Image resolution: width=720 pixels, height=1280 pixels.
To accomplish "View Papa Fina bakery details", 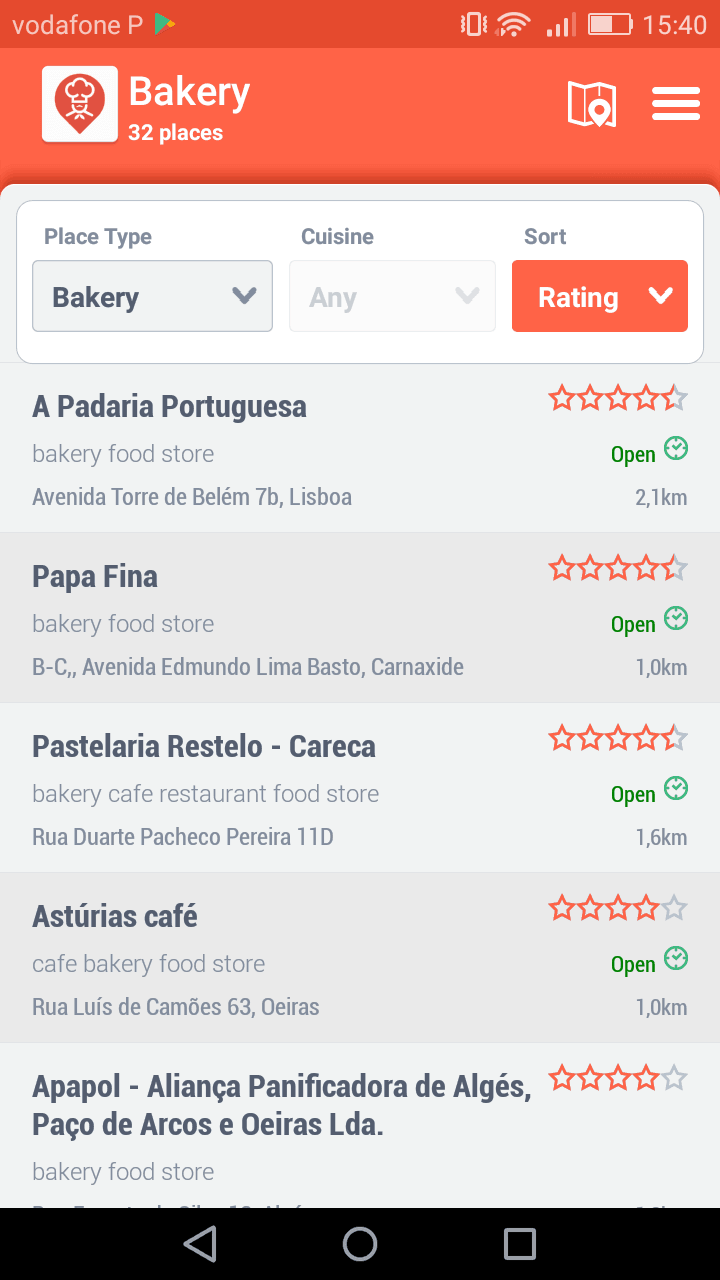I will (x=95, y=577).
